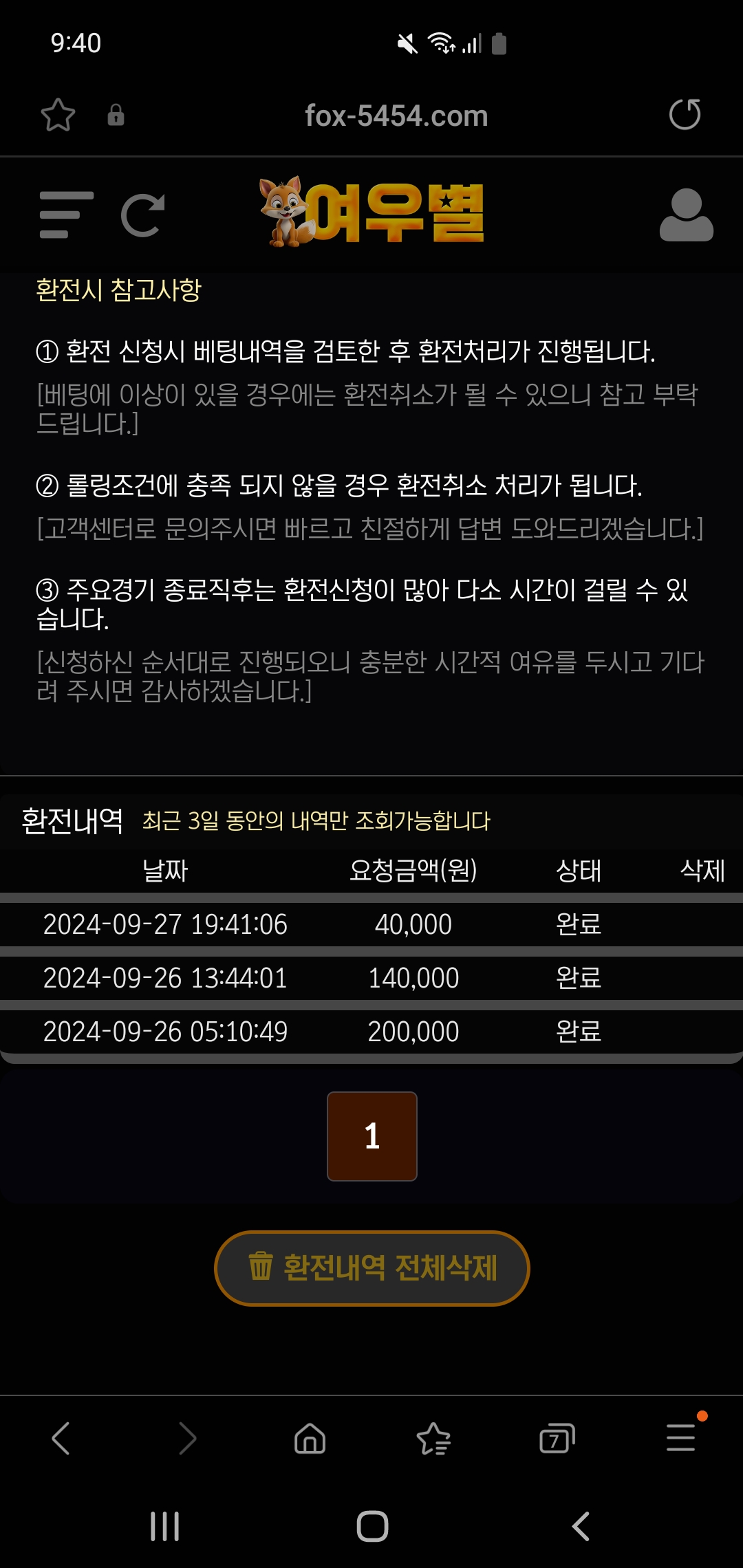Open recent apps from system navigation
The image size is (743, 1568).
165,1526
